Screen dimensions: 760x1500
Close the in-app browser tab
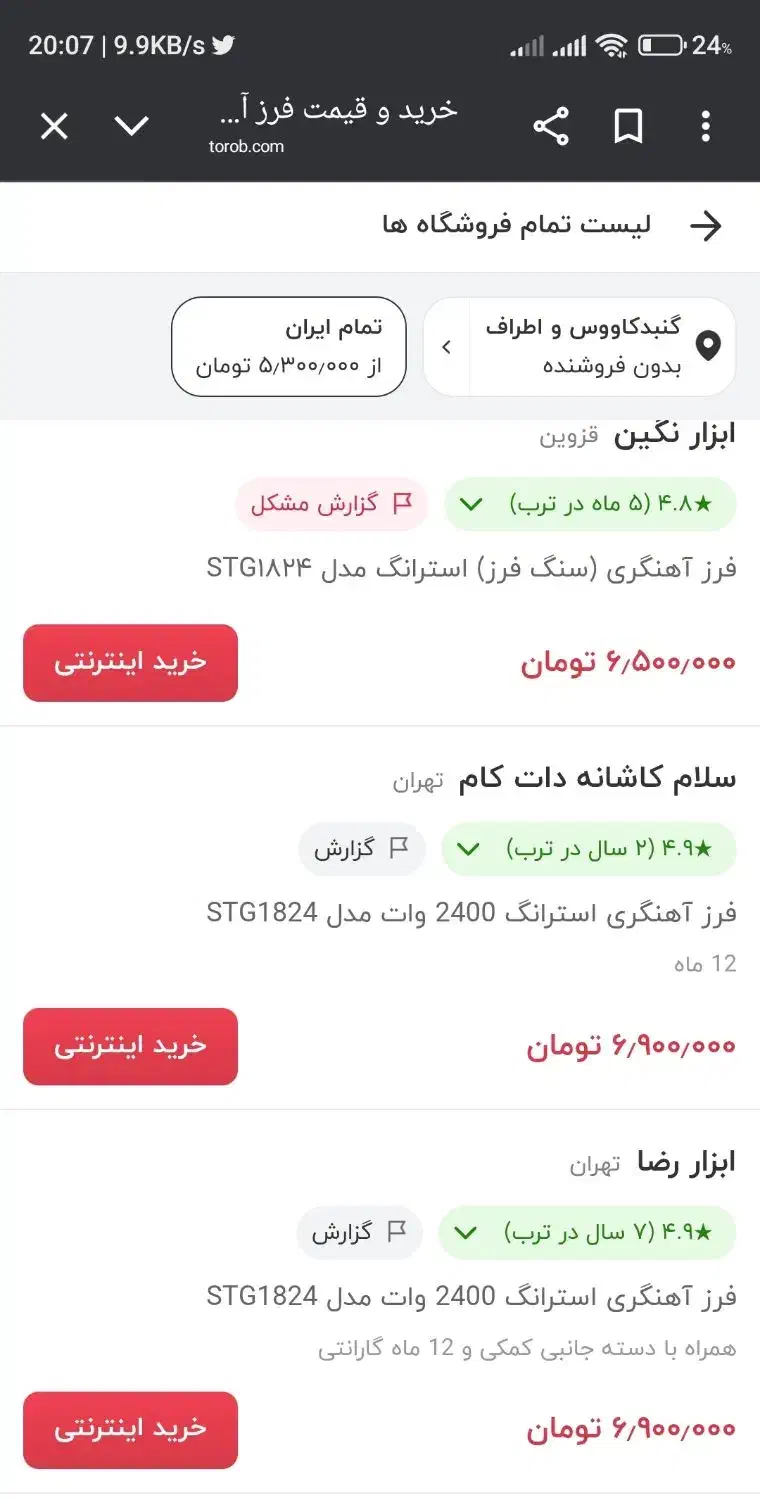[x=54, y=126]
